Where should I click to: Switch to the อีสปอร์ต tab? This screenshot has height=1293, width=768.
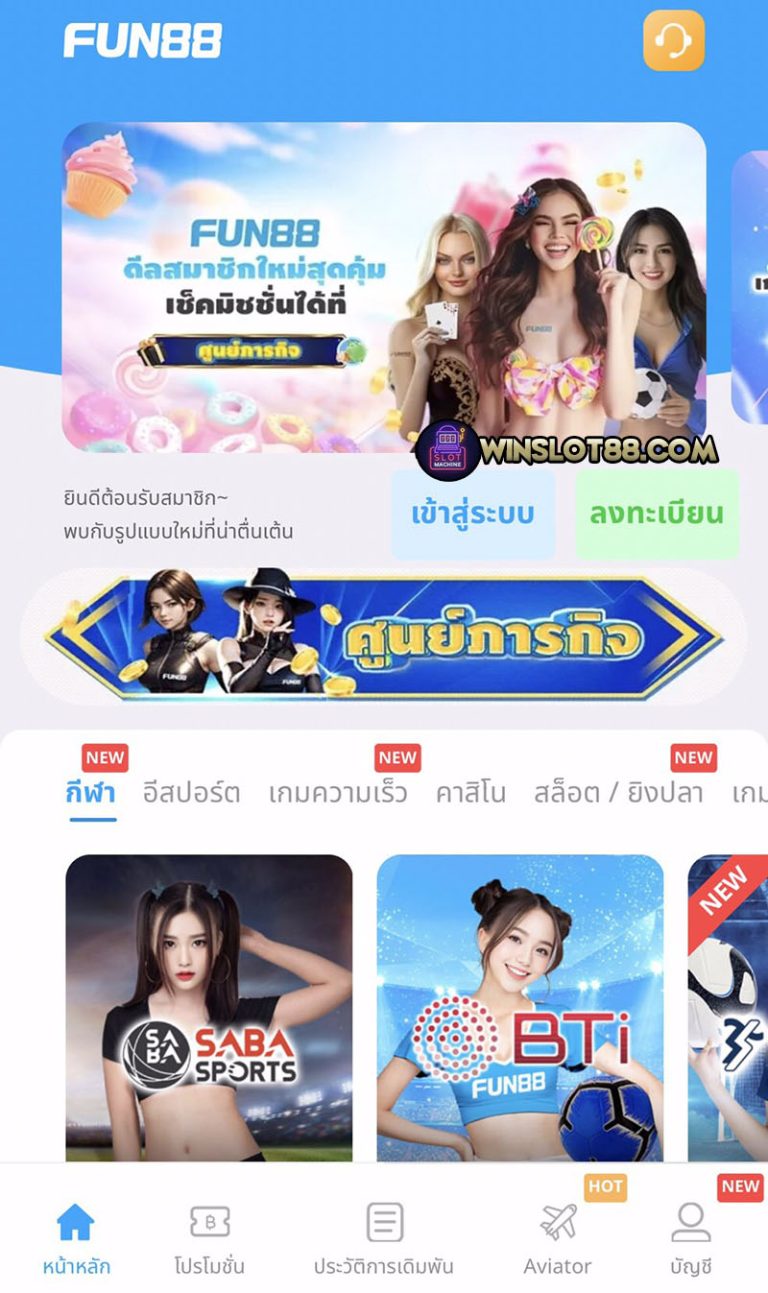tap(191, 793)
